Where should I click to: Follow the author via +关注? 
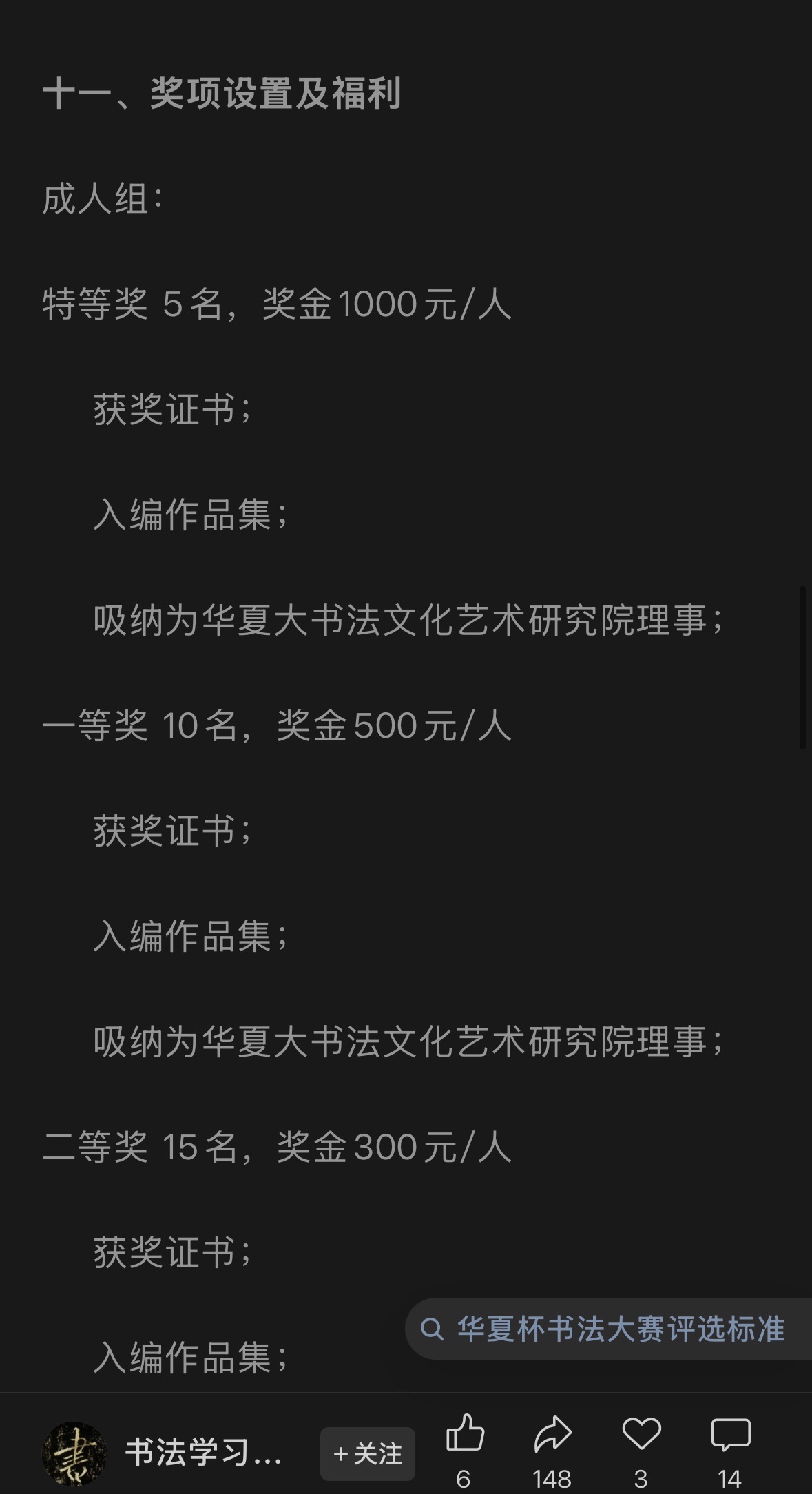(368, 1454)
